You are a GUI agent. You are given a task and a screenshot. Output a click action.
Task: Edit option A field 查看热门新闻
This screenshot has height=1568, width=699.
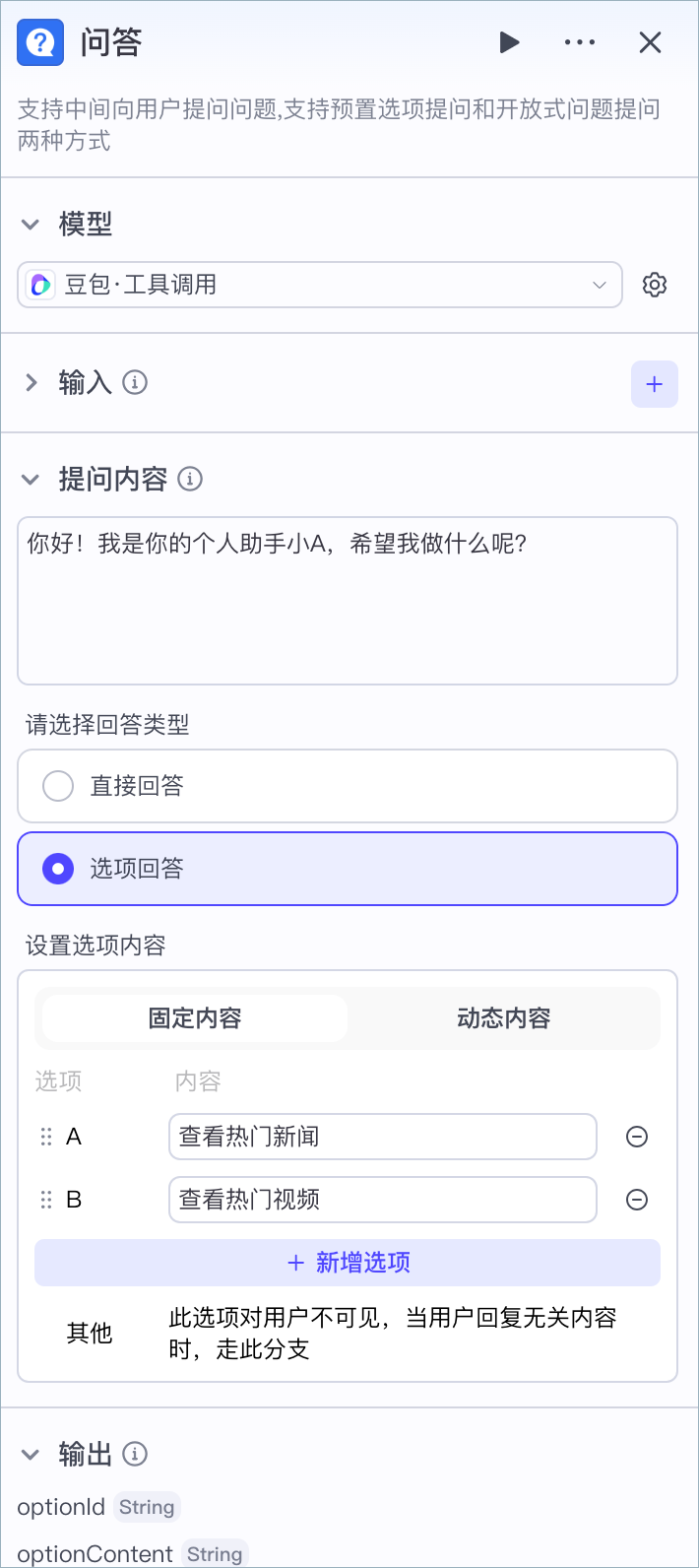pyautogui.click(x=383, y=1137)
